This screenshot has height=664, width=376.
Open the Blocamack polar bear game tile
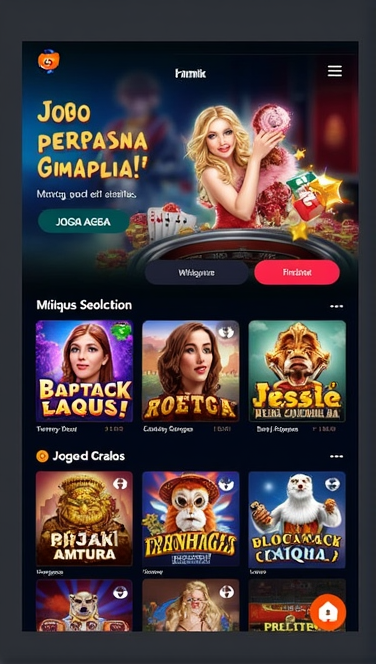(297, 518)
